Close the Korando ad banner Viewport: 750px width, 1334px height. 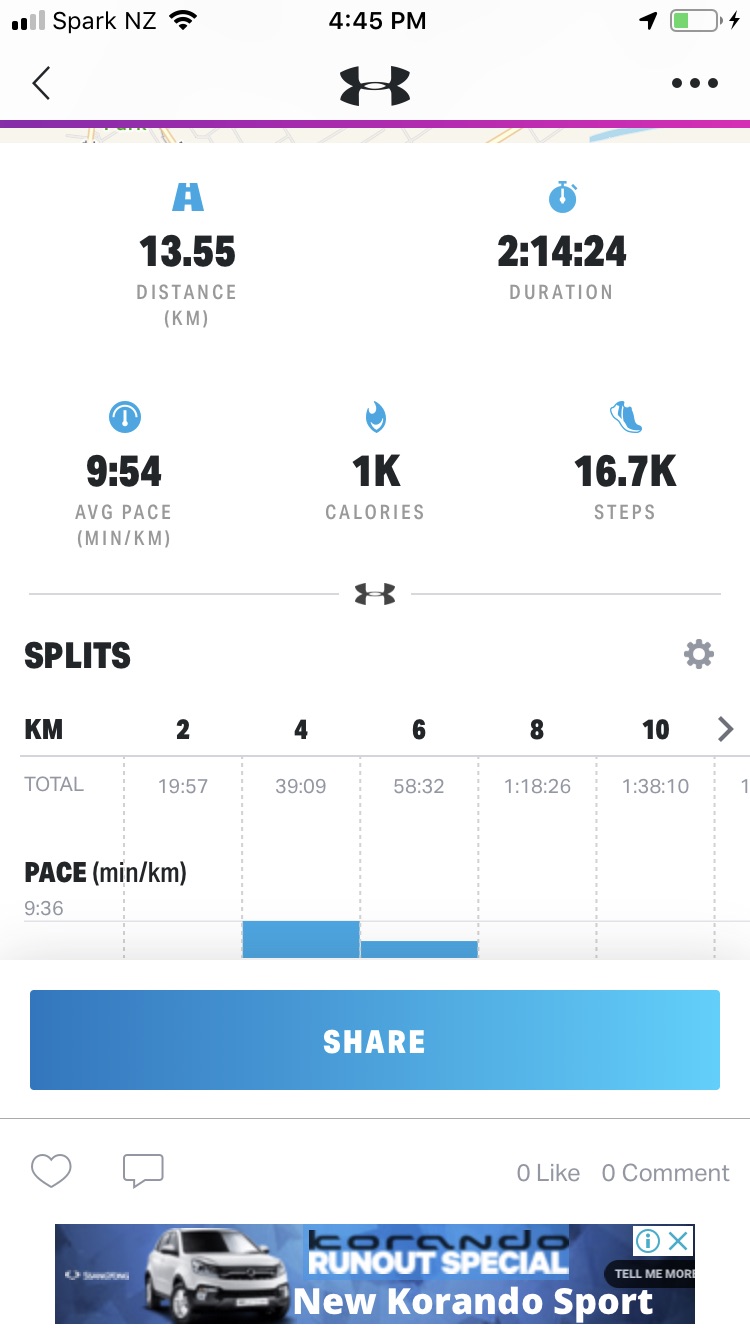tap(678, 1242)
